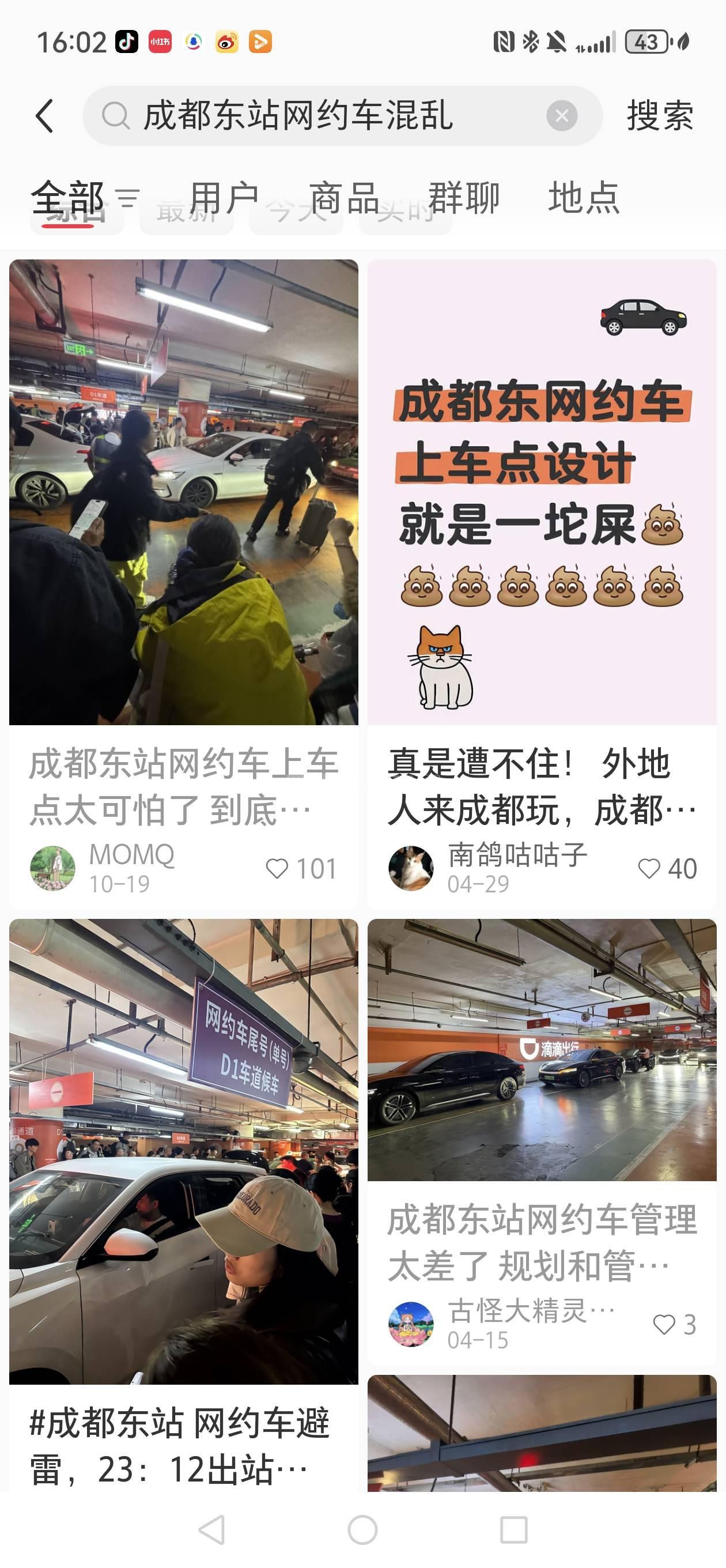The width and height of the screenshot is (726, 1568).
Task: Switch to the 商品 tab
Action: (344, 198)
